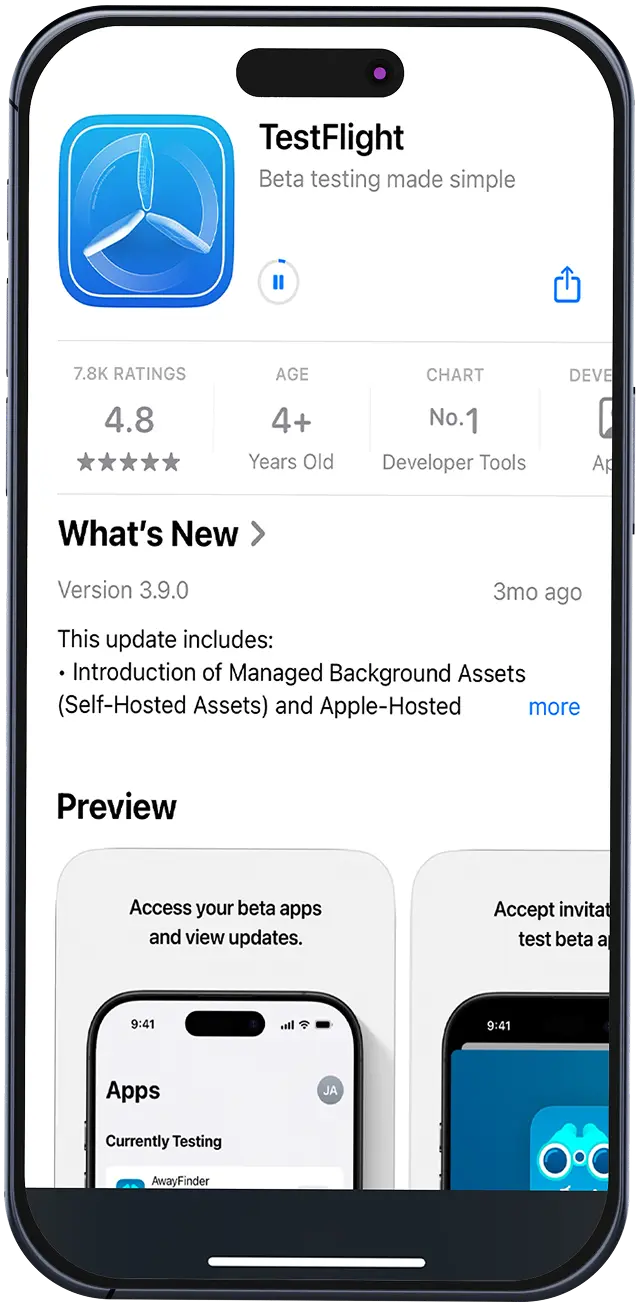Jump to the 7.8K ratings section
642x1306 pixels.
129,418
